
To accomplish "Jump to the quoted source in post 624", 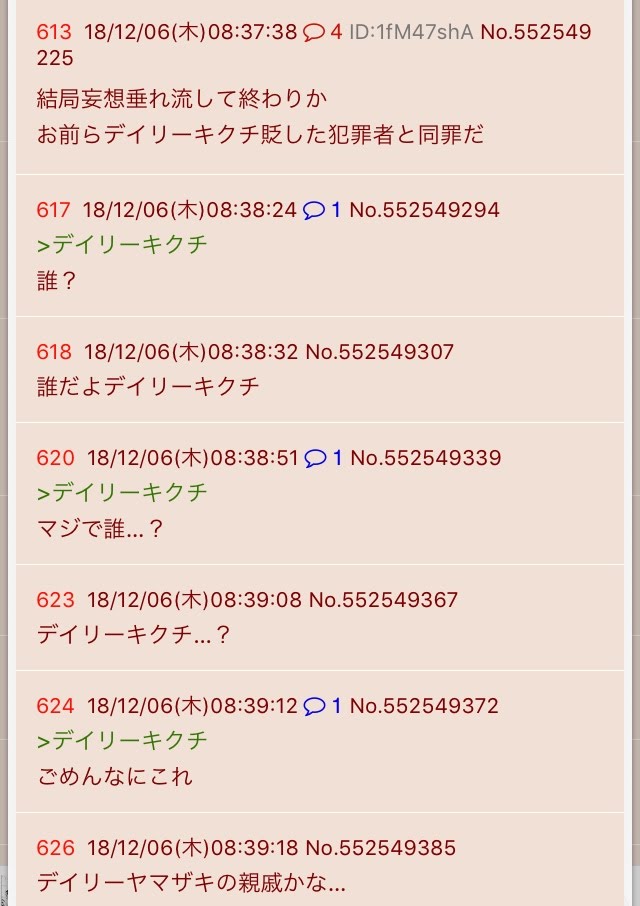I will pyautogui.click(x=122, y=741).
